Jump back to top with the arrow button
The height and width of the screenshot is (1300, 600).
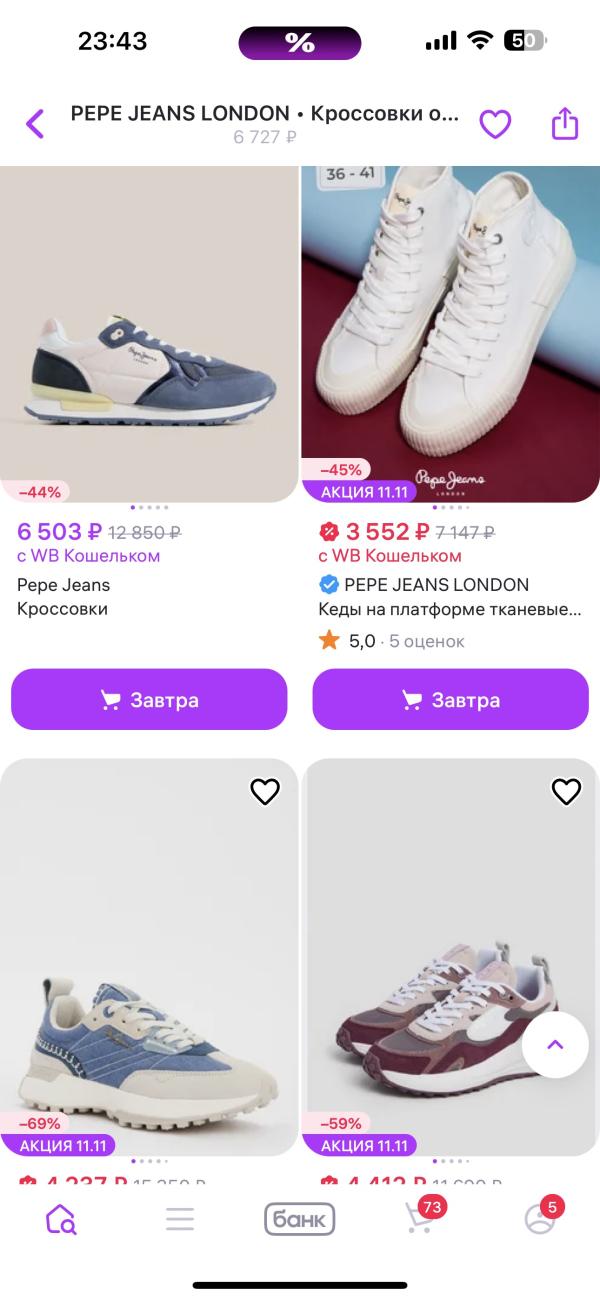(555, 1045)
